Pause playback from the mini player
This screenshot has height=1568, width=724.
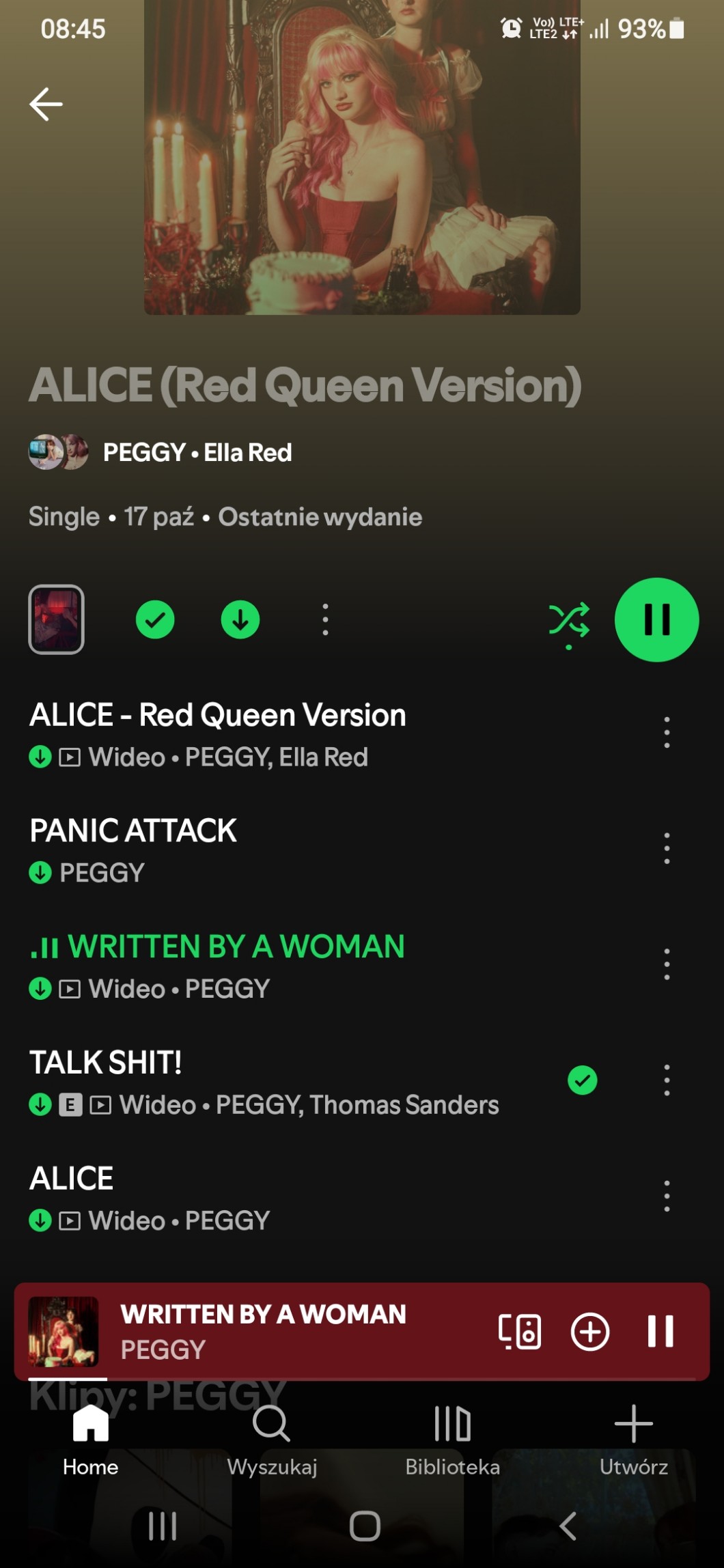[660, 1332]
